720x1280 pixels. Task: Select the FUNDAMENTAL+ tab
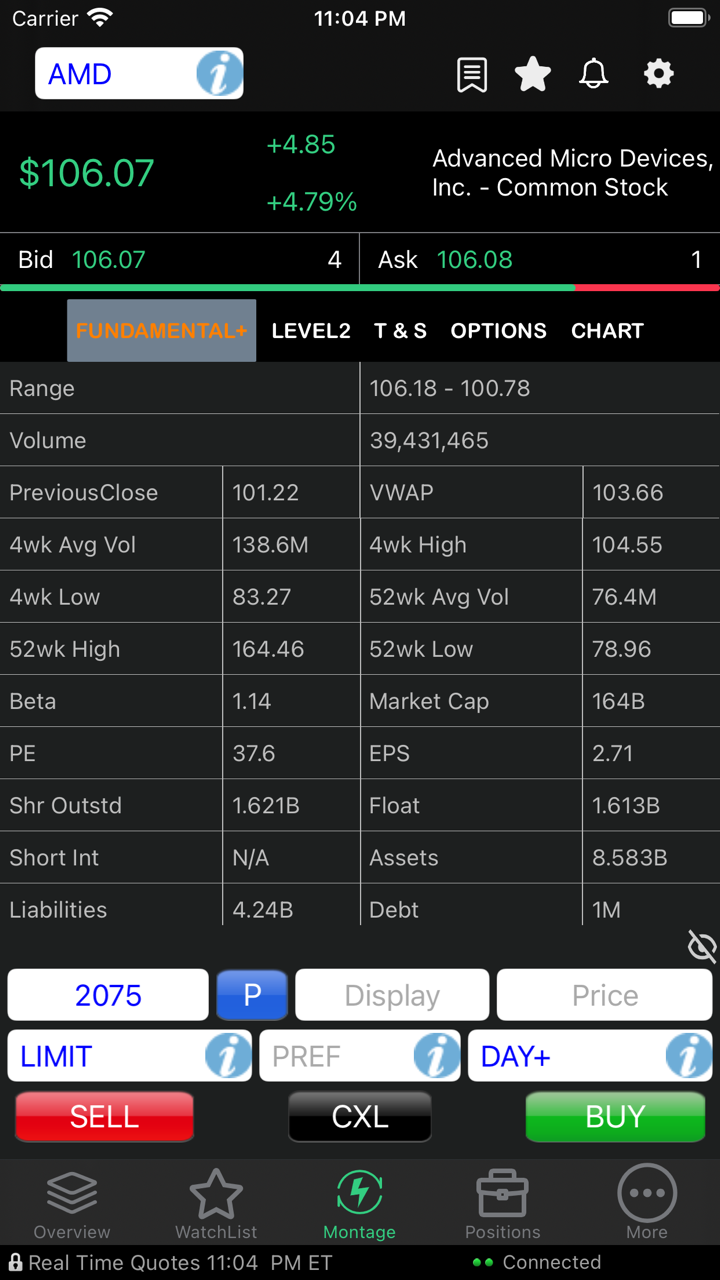[161, 331]
